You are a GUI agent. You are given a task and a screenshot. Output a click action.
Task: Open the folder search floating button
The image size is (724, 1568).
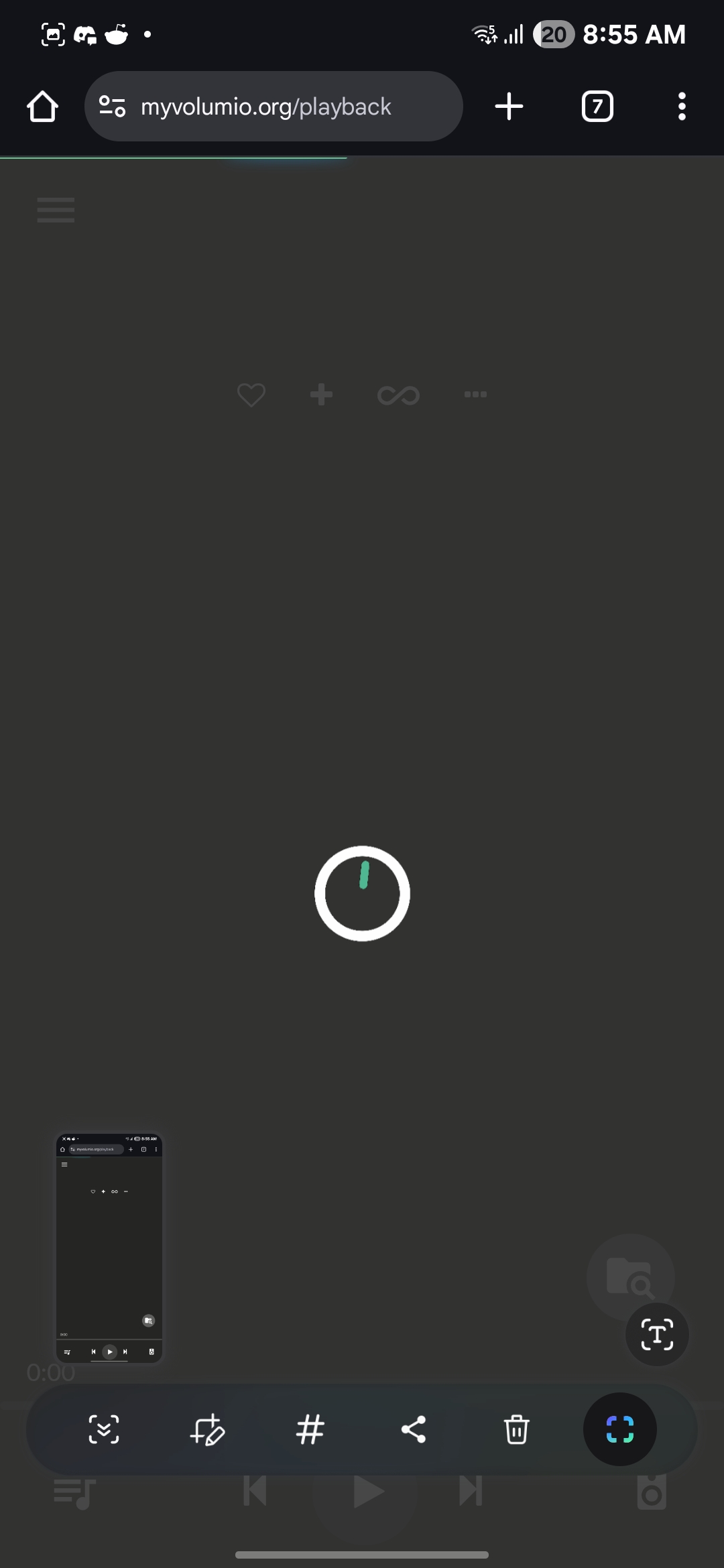point(630,1277)
